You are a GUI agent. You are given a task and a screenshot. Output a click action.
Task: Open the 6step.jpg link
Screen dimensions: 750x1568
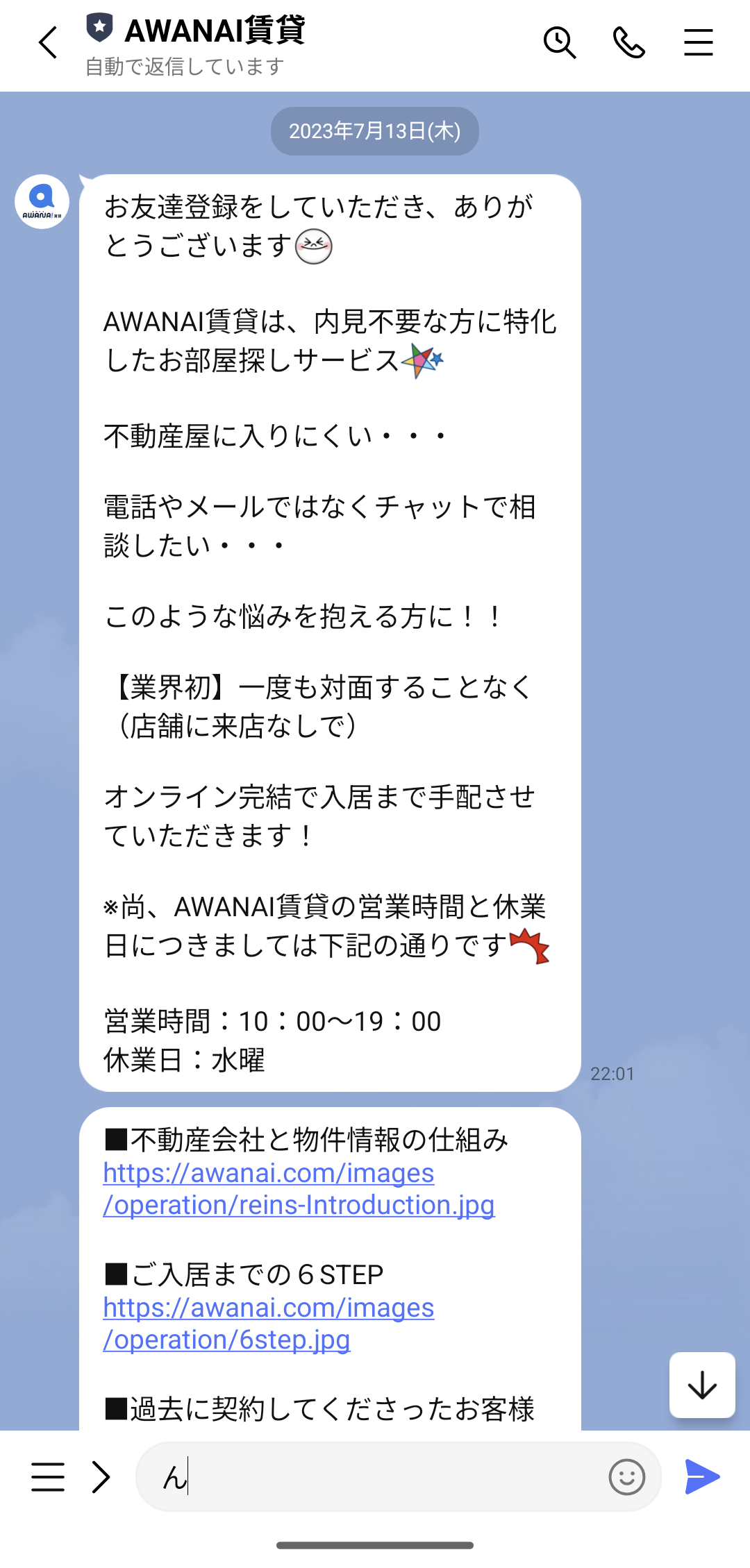tap(269, 1324)
